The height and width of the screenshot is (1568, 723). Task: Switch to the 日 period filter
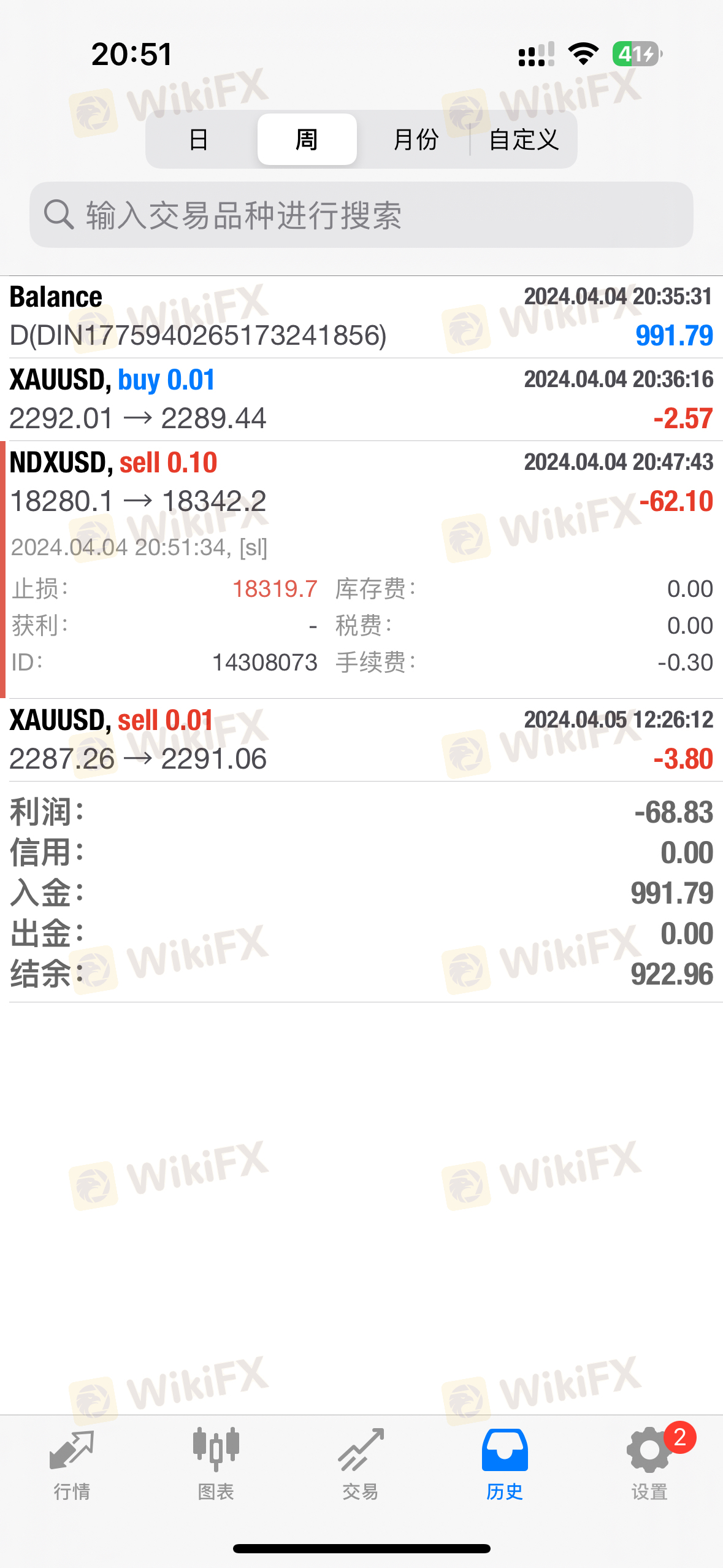tap(199, 140)
